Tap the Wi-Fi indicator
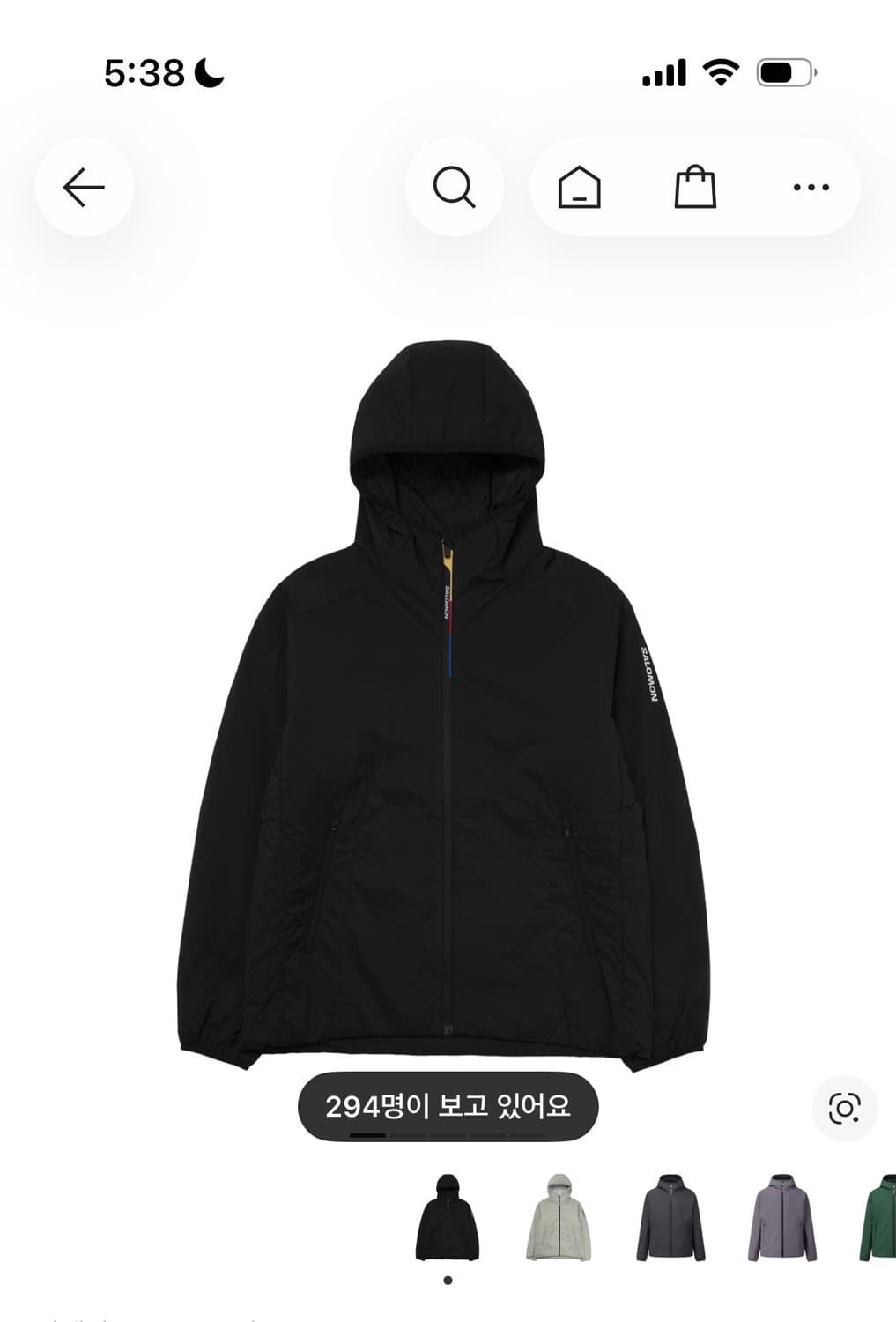The width and height of the screenshot is (896, 1322). pos(720,74)
